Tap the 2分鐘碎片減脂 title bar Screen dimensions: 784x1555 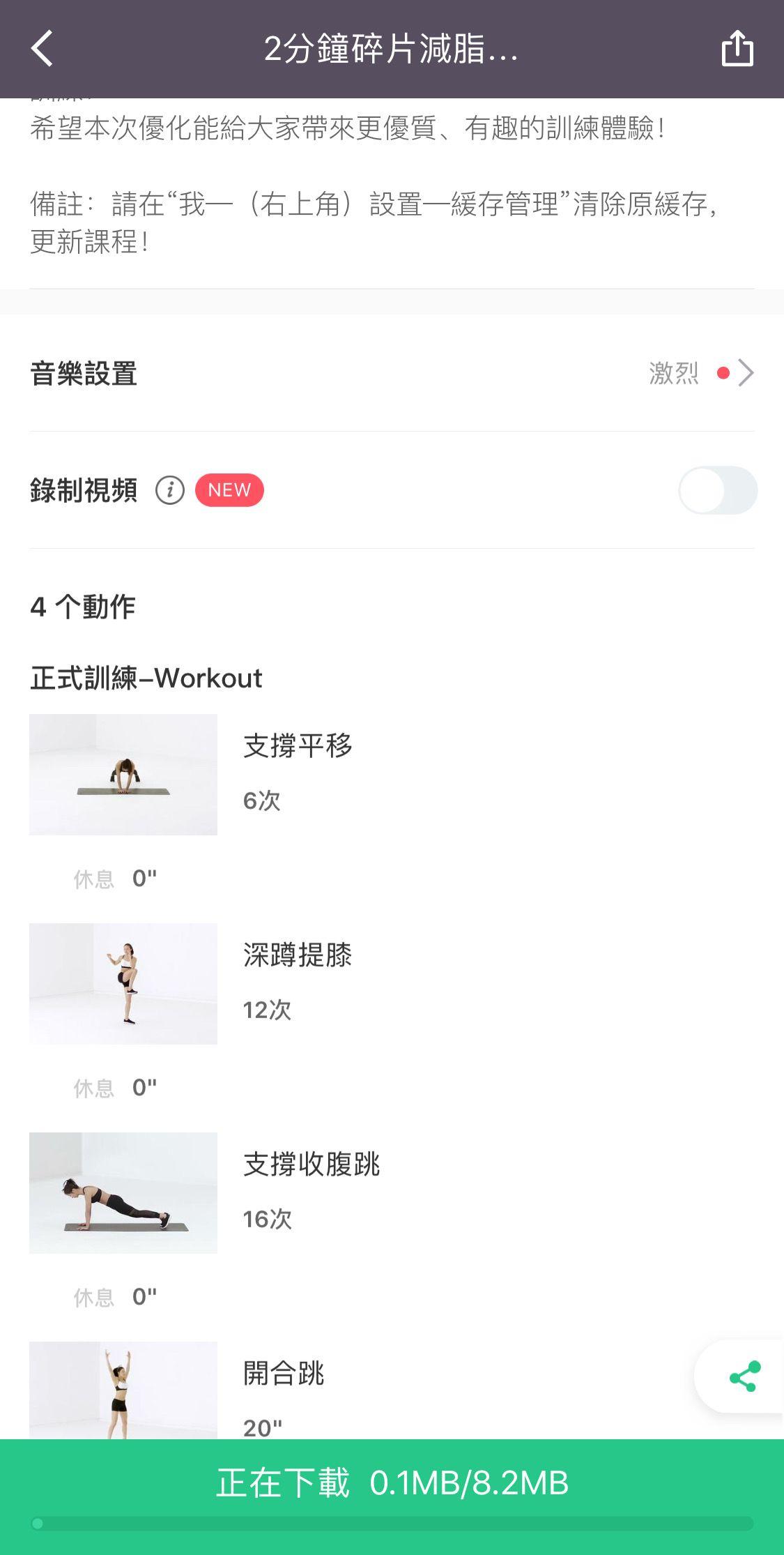(x=392, y=49)
